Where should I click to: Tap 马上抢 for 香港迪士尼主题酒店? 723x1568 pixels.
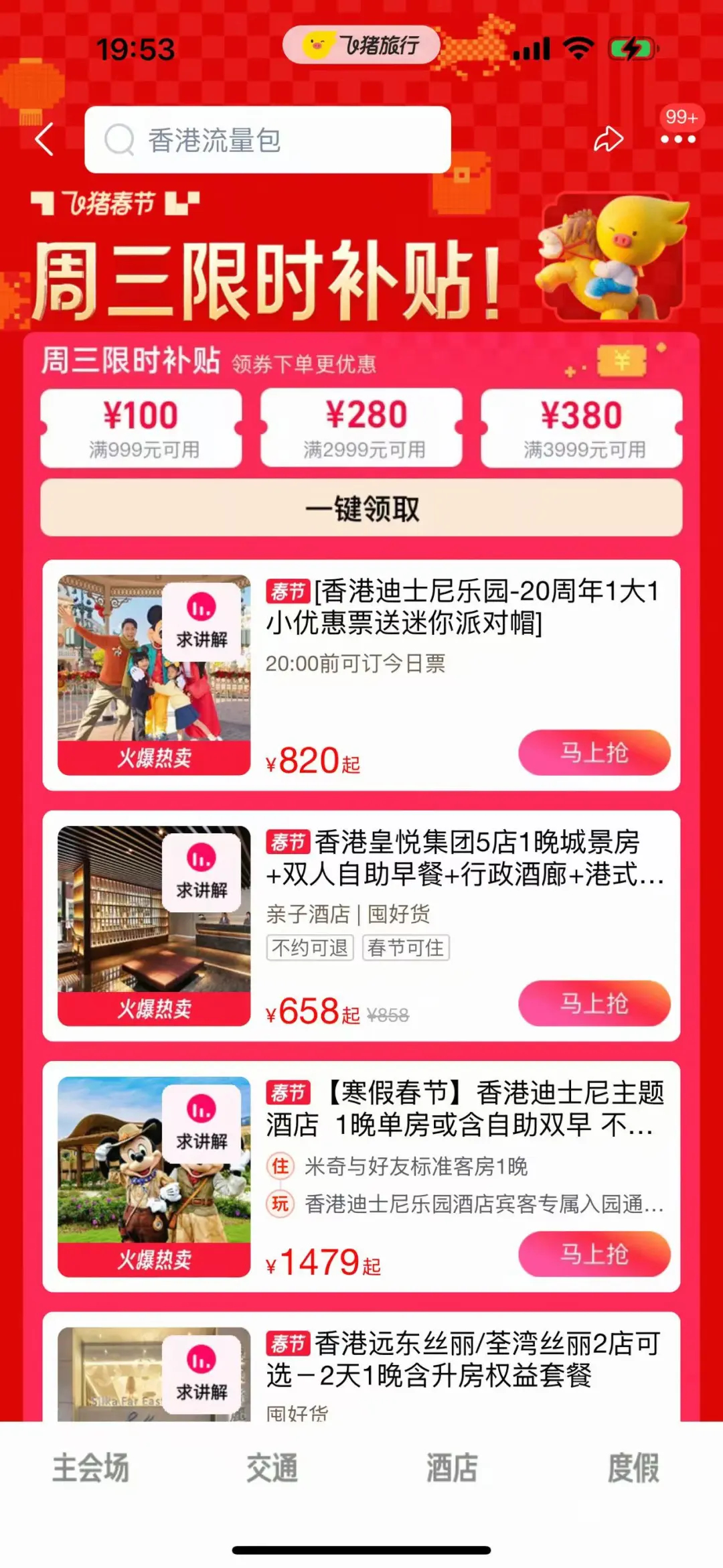coord(594,1254)
